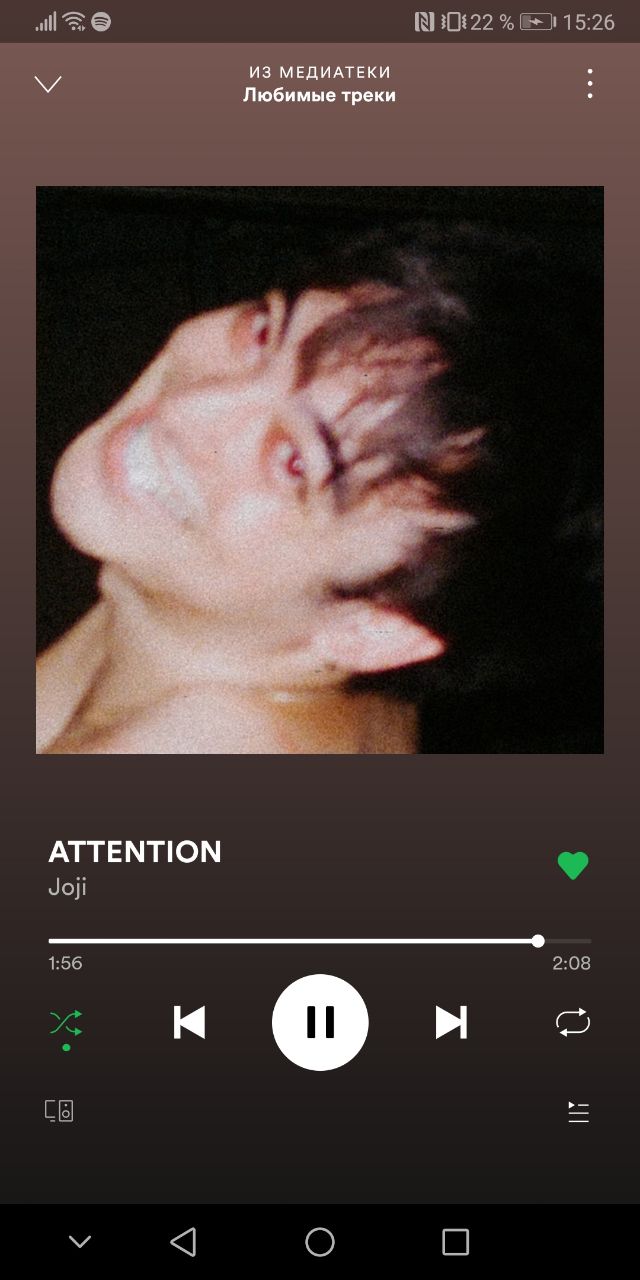The height and width of the screenshot is (1280, 640).
Task: Open the artist Joji
Action: (x=68, y=887)
